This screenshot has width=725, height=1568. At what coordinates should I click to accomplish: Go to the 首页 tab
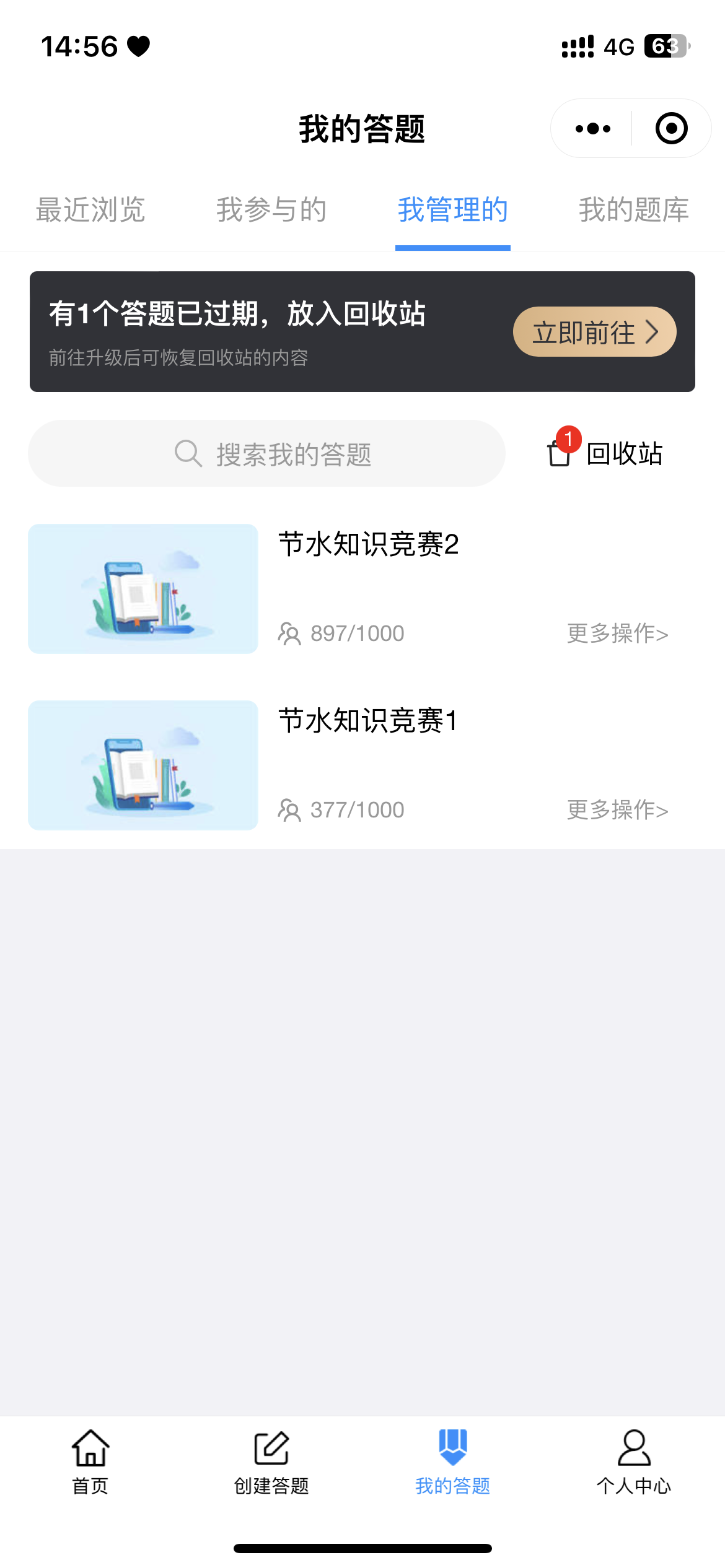(90, 1461)
